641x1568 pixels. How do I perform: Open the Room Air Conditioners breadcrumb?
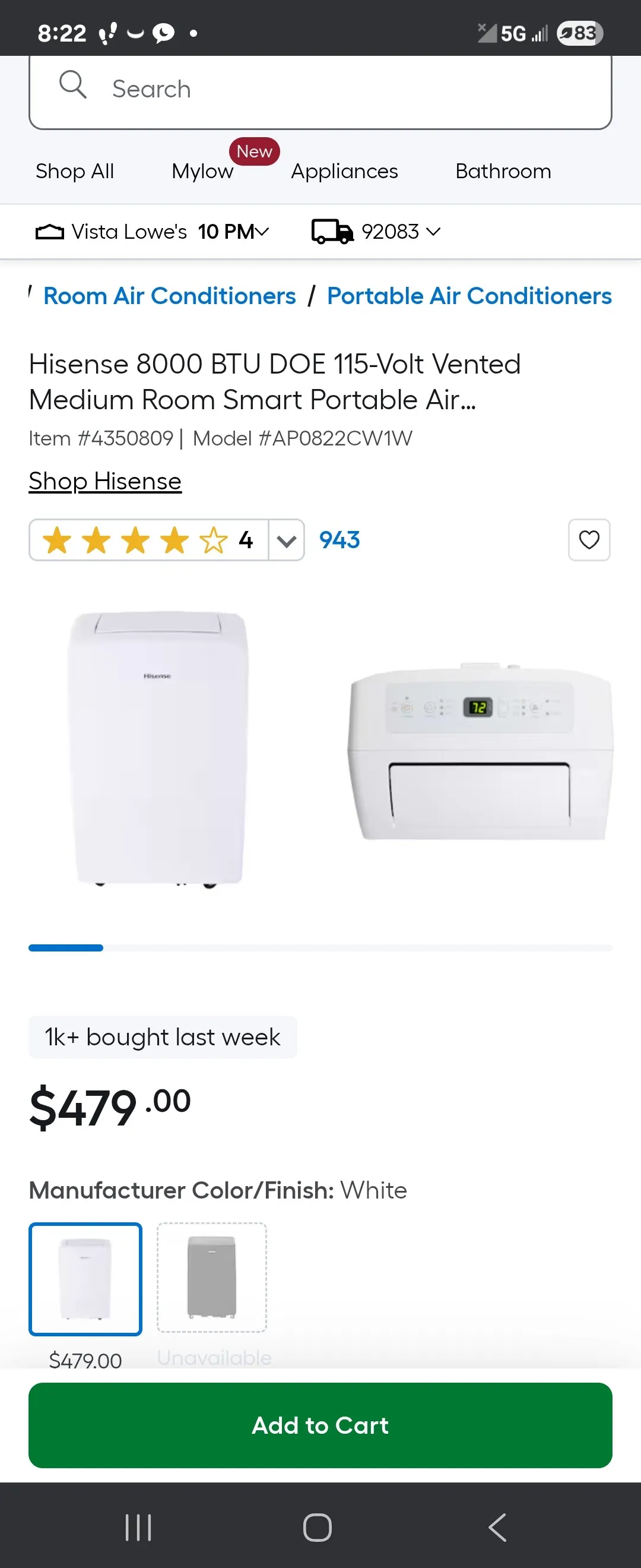tap(170, 296)
